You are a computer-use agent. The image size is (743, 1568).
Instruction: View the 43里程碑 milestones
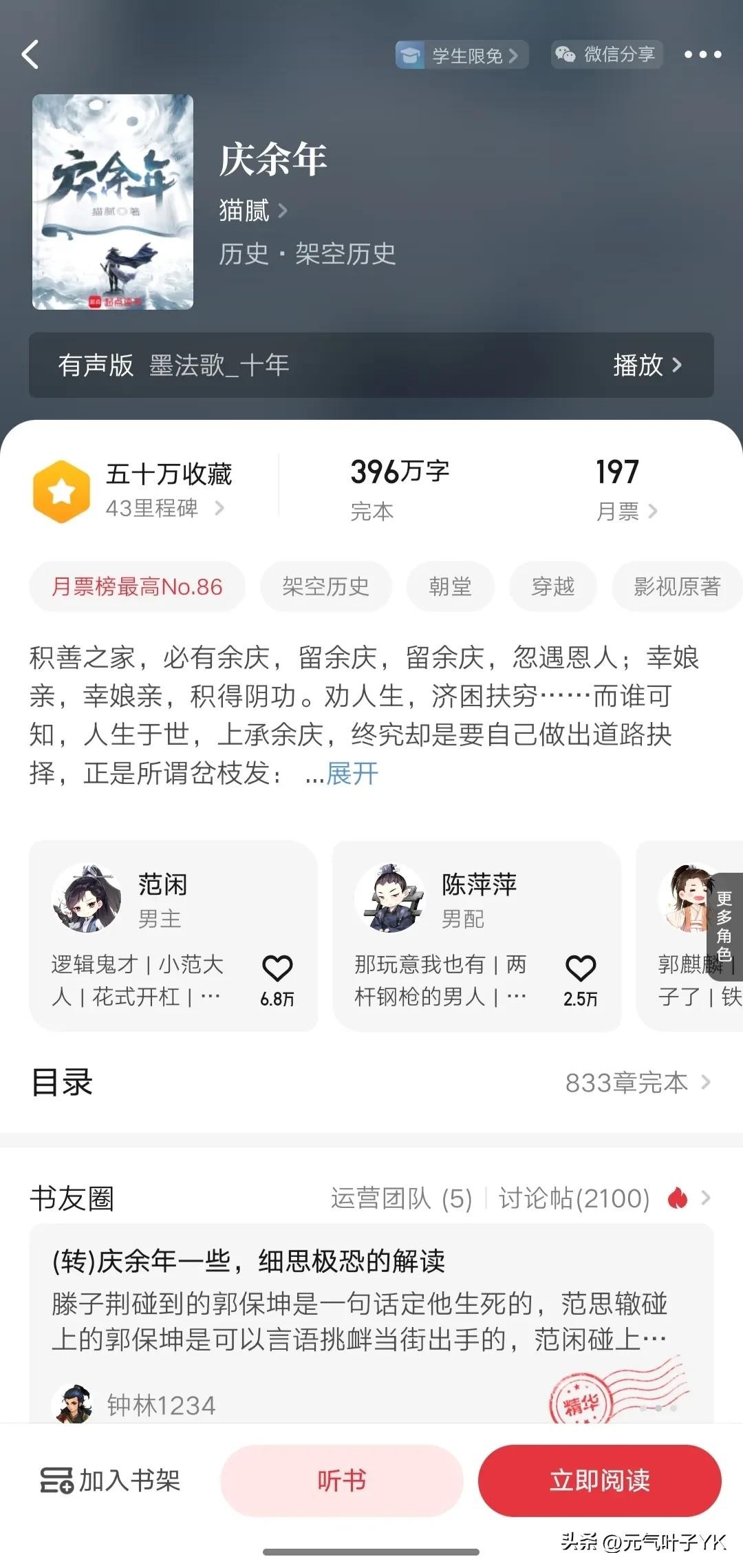coord(164,509)
